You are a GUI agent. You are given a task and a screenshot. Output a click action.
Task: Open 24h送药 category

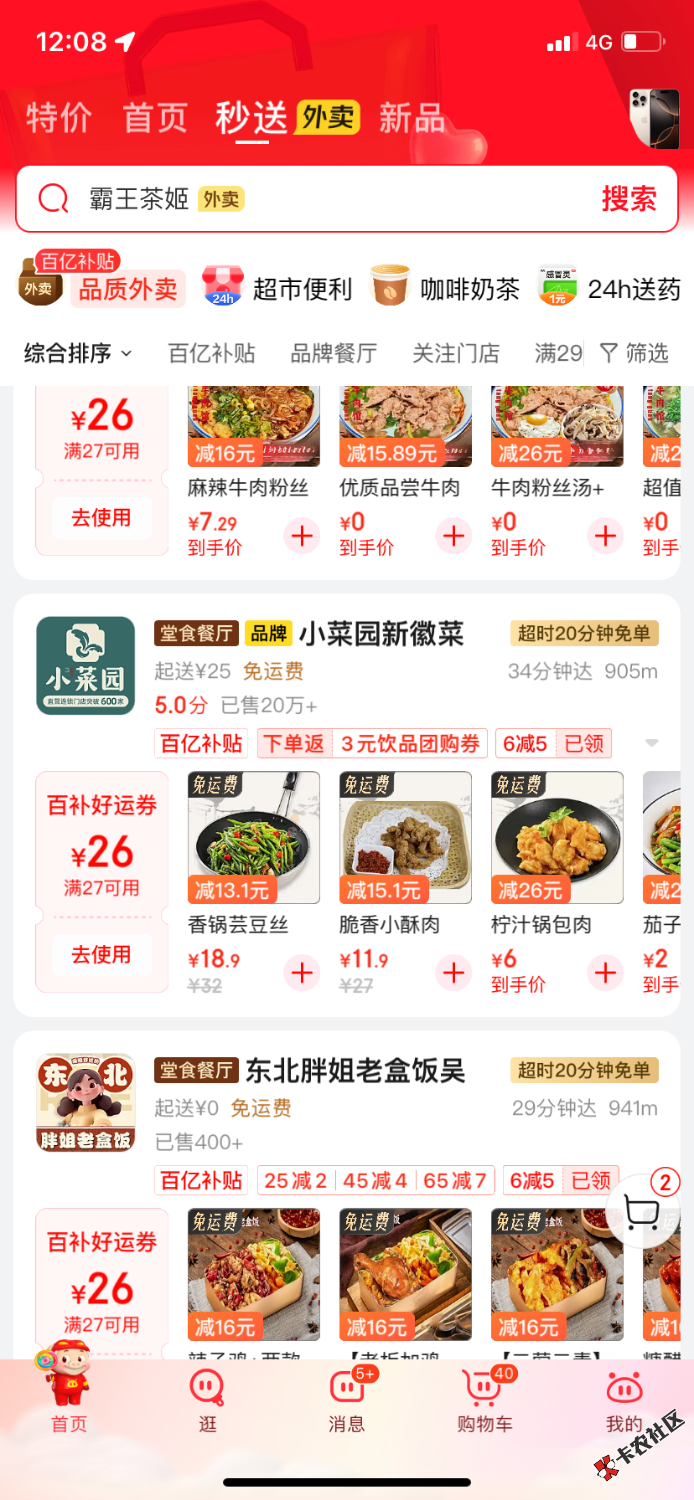[610, 289]
